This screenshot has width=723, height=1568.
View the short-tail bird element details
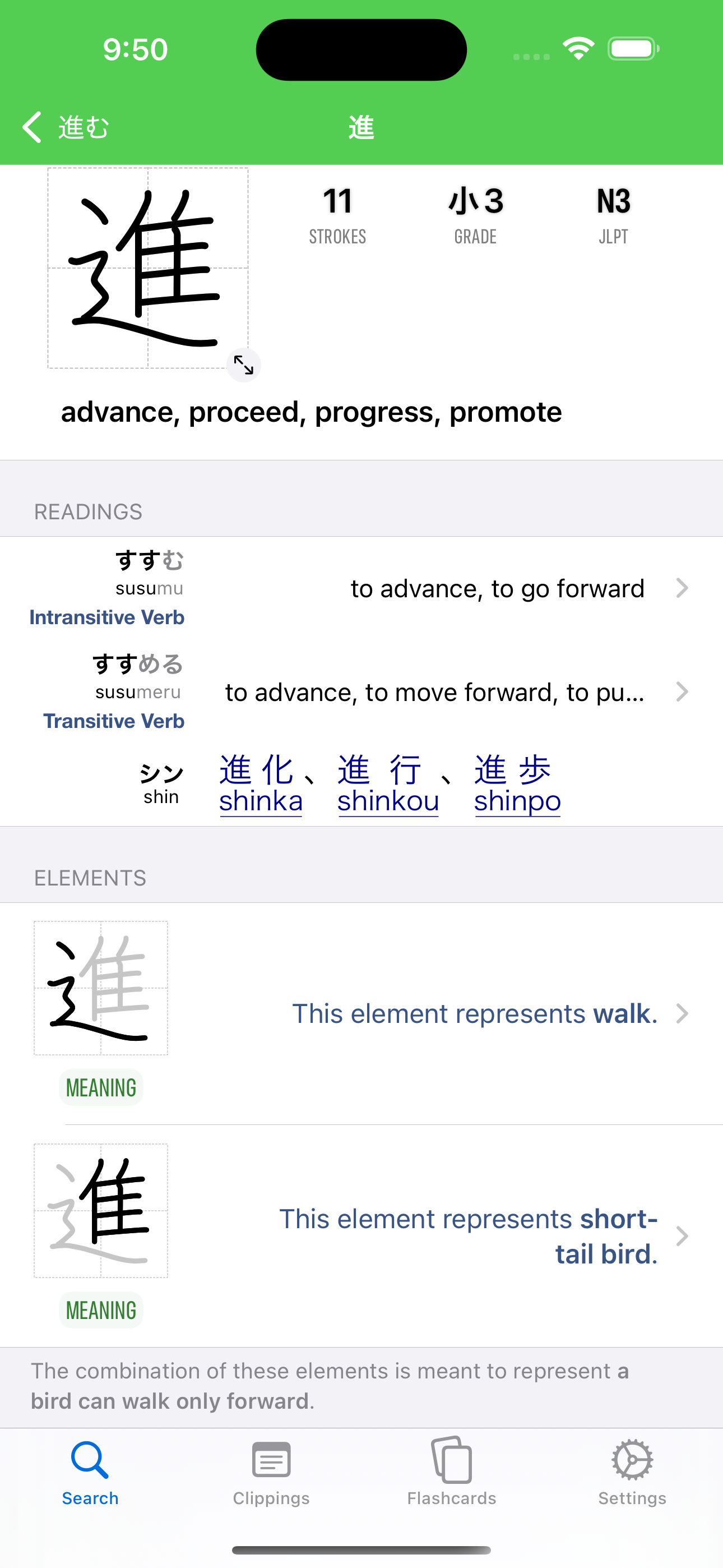point(361,1236)
